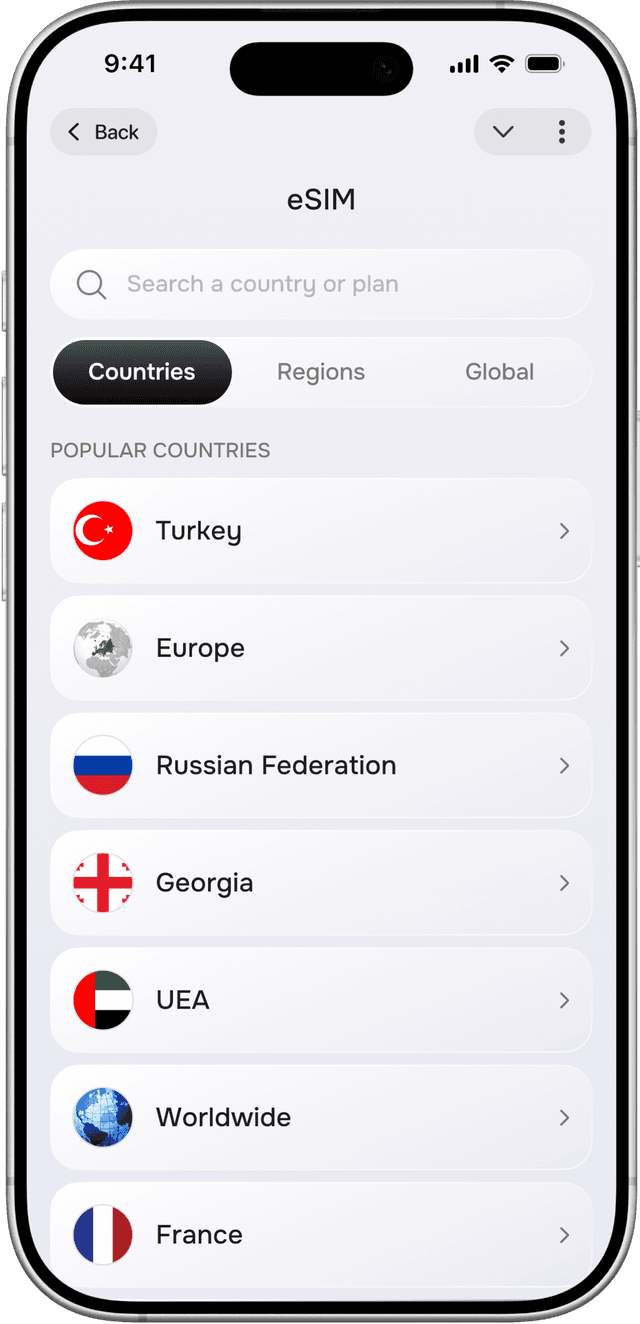The width and height of the screenshot is (640, 1324).
Task: Open Turkey eSIM plans
Action: (x=320, y=531)
